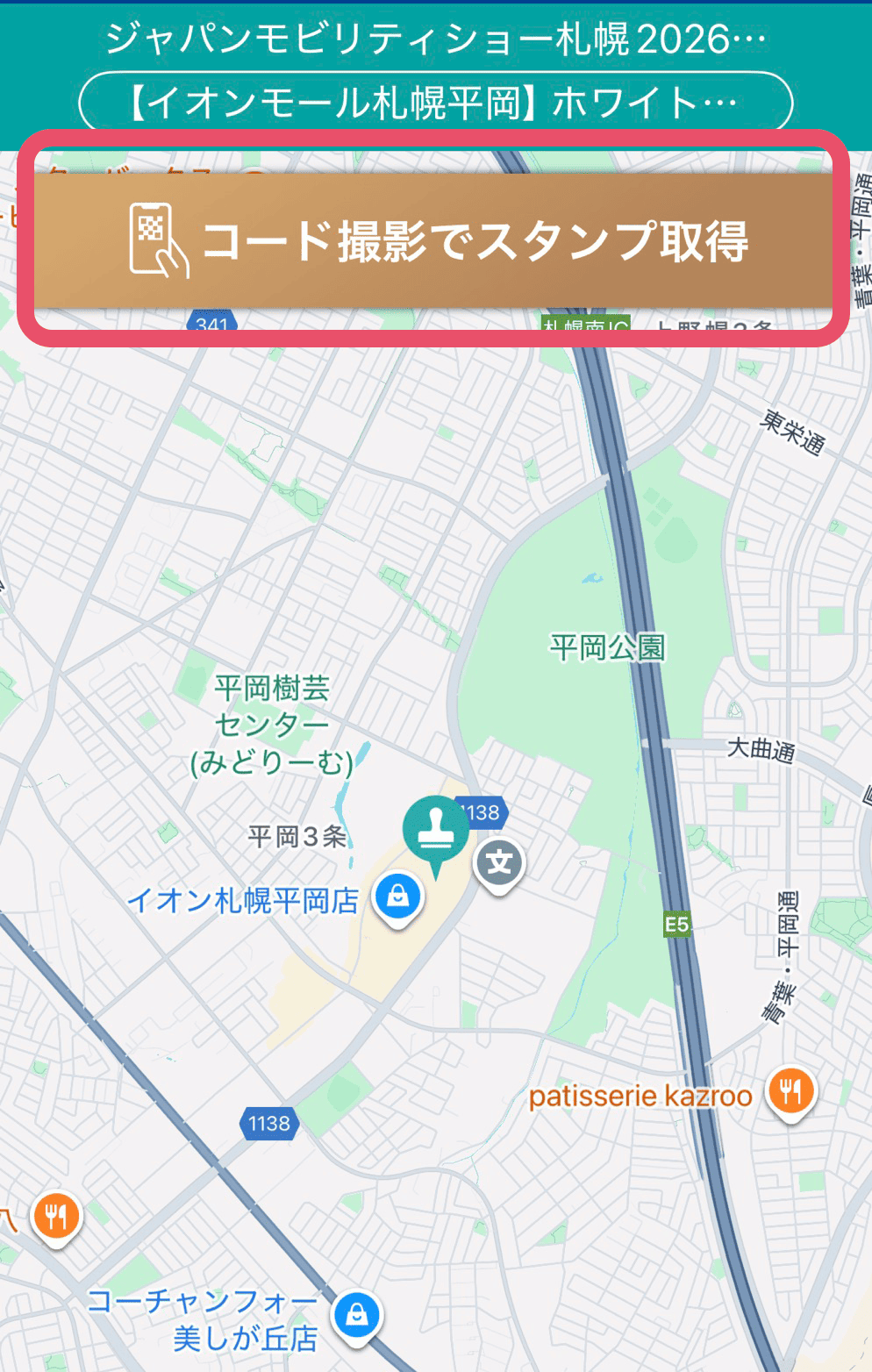
Task: Open the blue shopping bag pin for イオン札幌平岡店
Action: 397,896
